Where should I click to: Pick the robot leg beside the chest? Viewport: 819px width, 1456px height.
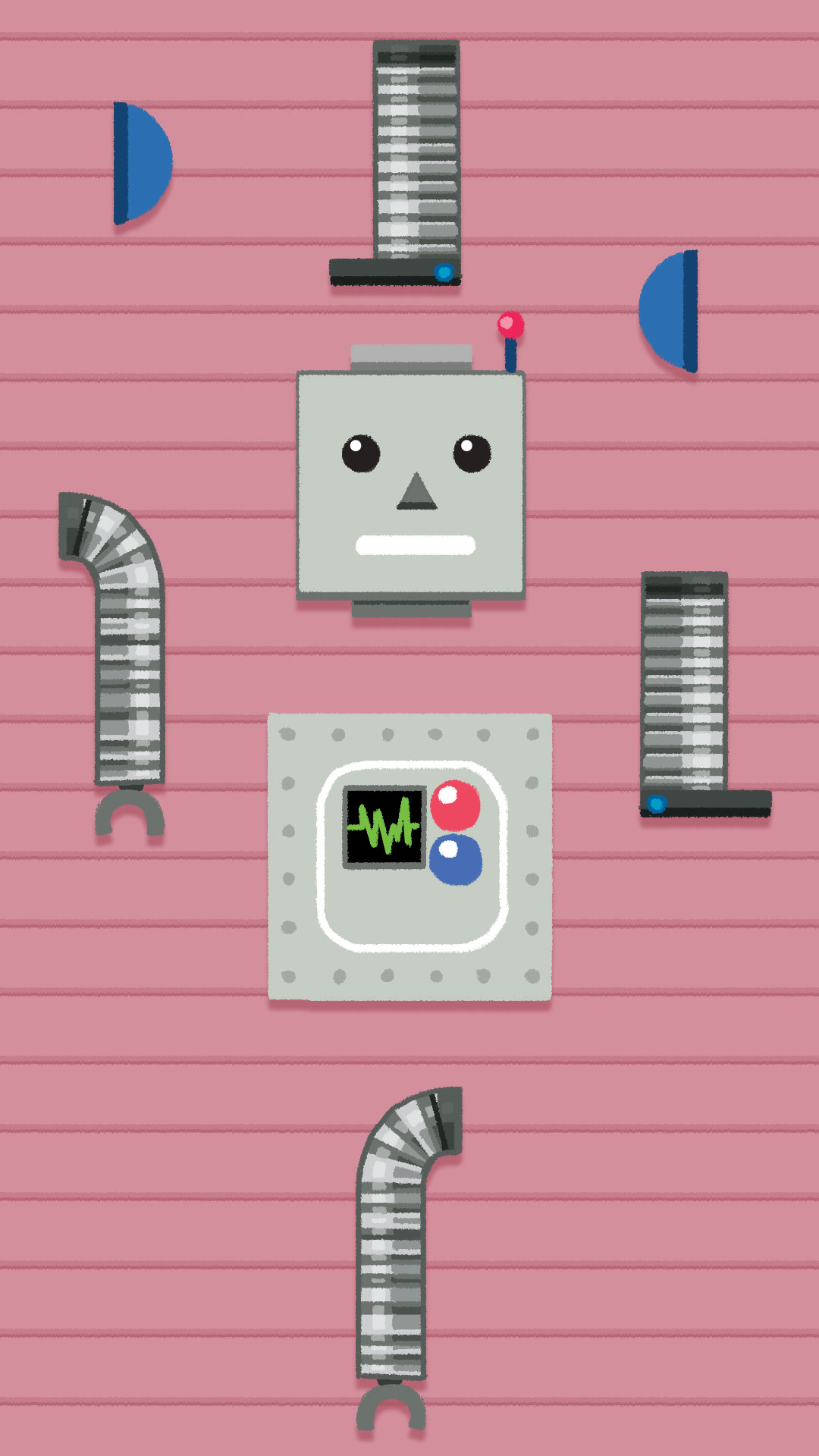[705, 695]
